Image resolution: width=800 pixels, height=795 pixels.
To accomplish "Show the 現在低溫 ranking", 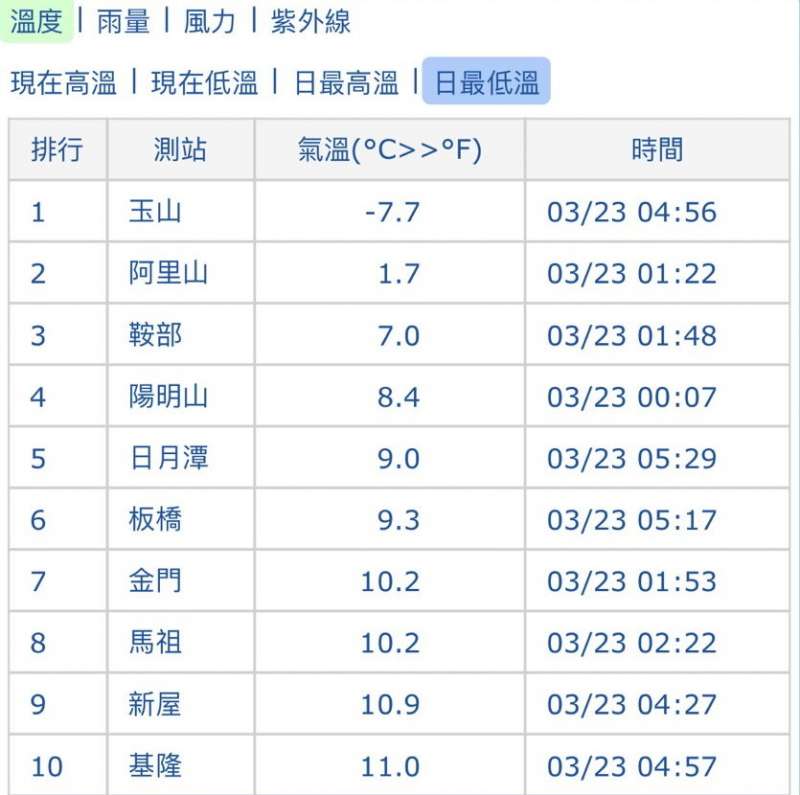I will click(x=204, y=83).
